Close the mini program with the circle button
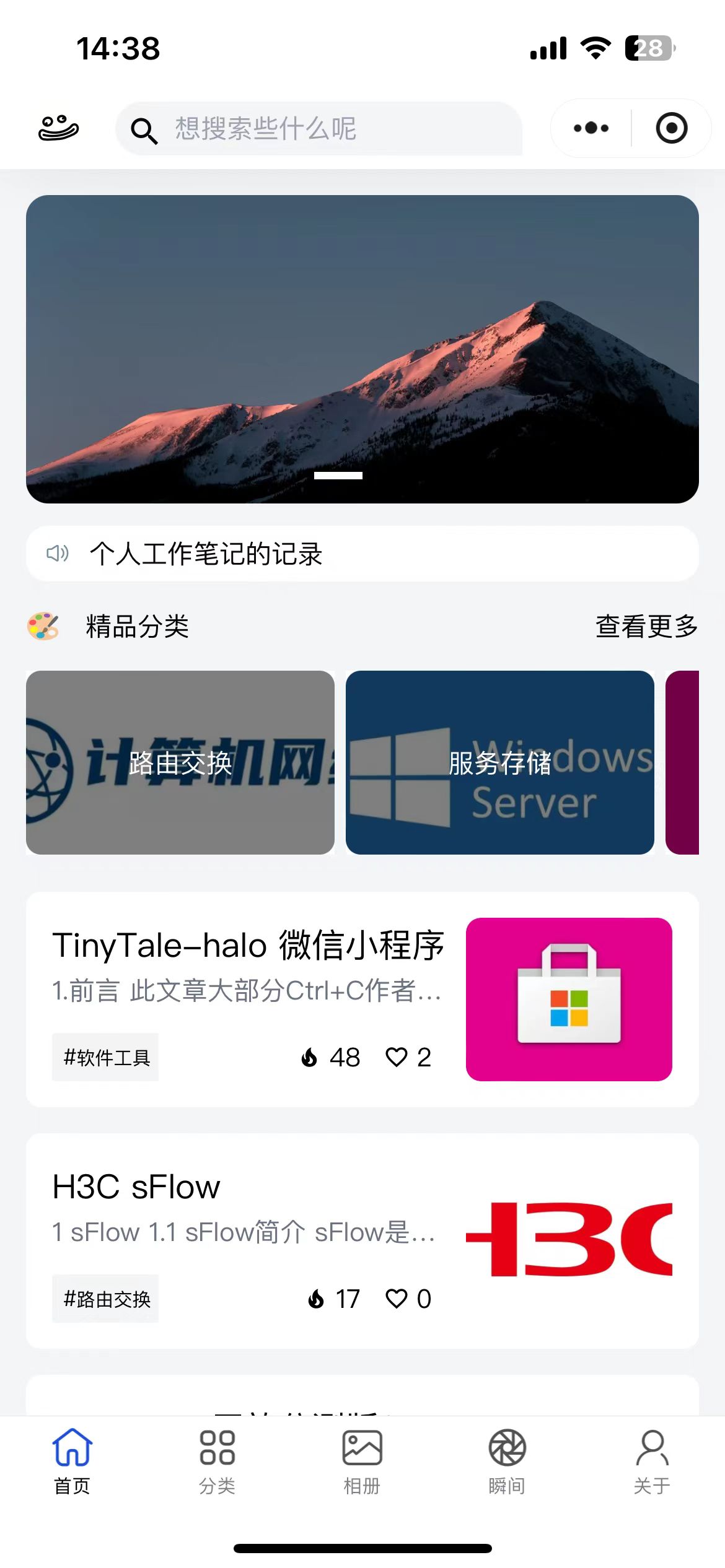 [x=671, y=128]
